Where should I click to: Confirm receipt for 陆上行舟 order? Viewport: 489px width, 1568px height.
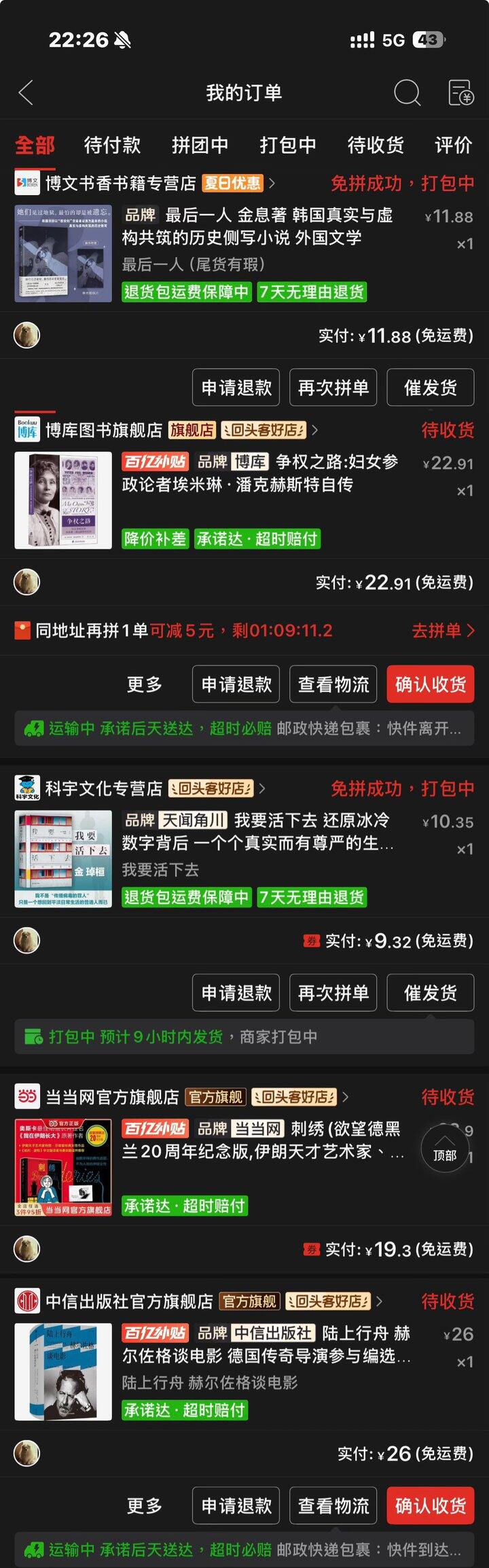(x=430, y=1505)
